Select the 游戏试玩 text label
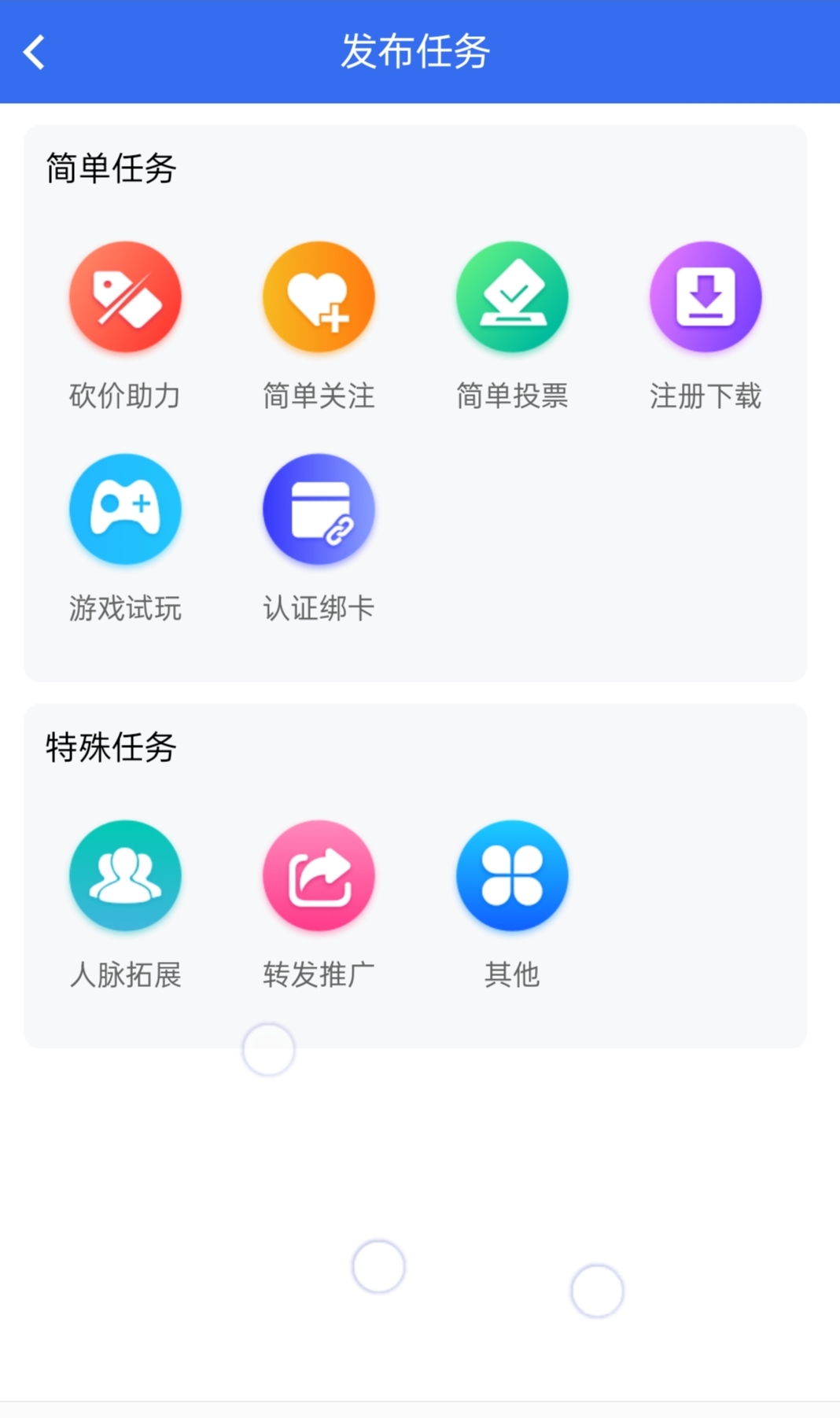Viewport: 840px width, 1418px height. point(125,607)
